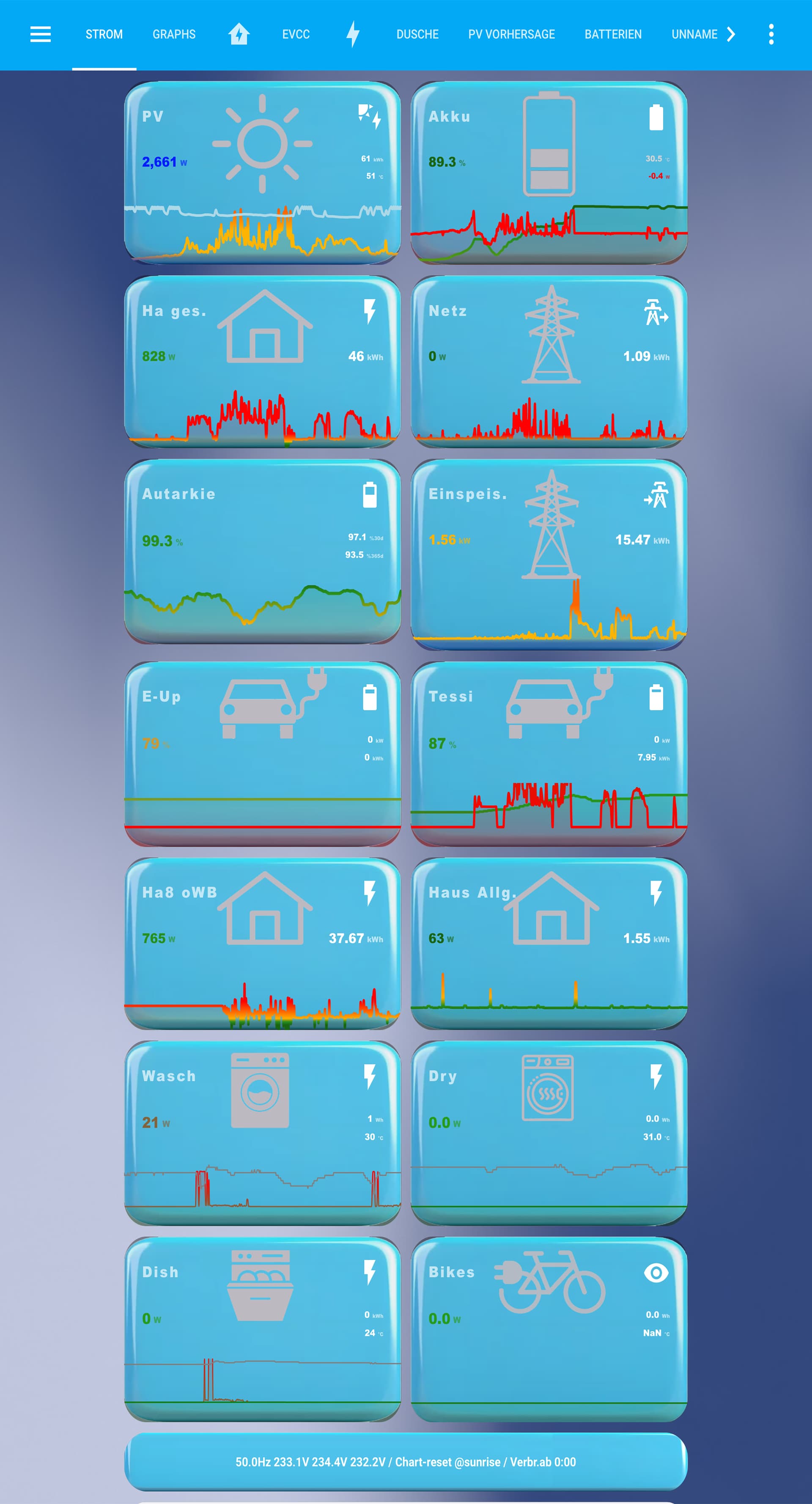Open the hamburger menu
The image size is (812, 1504).
coord(40,34)
